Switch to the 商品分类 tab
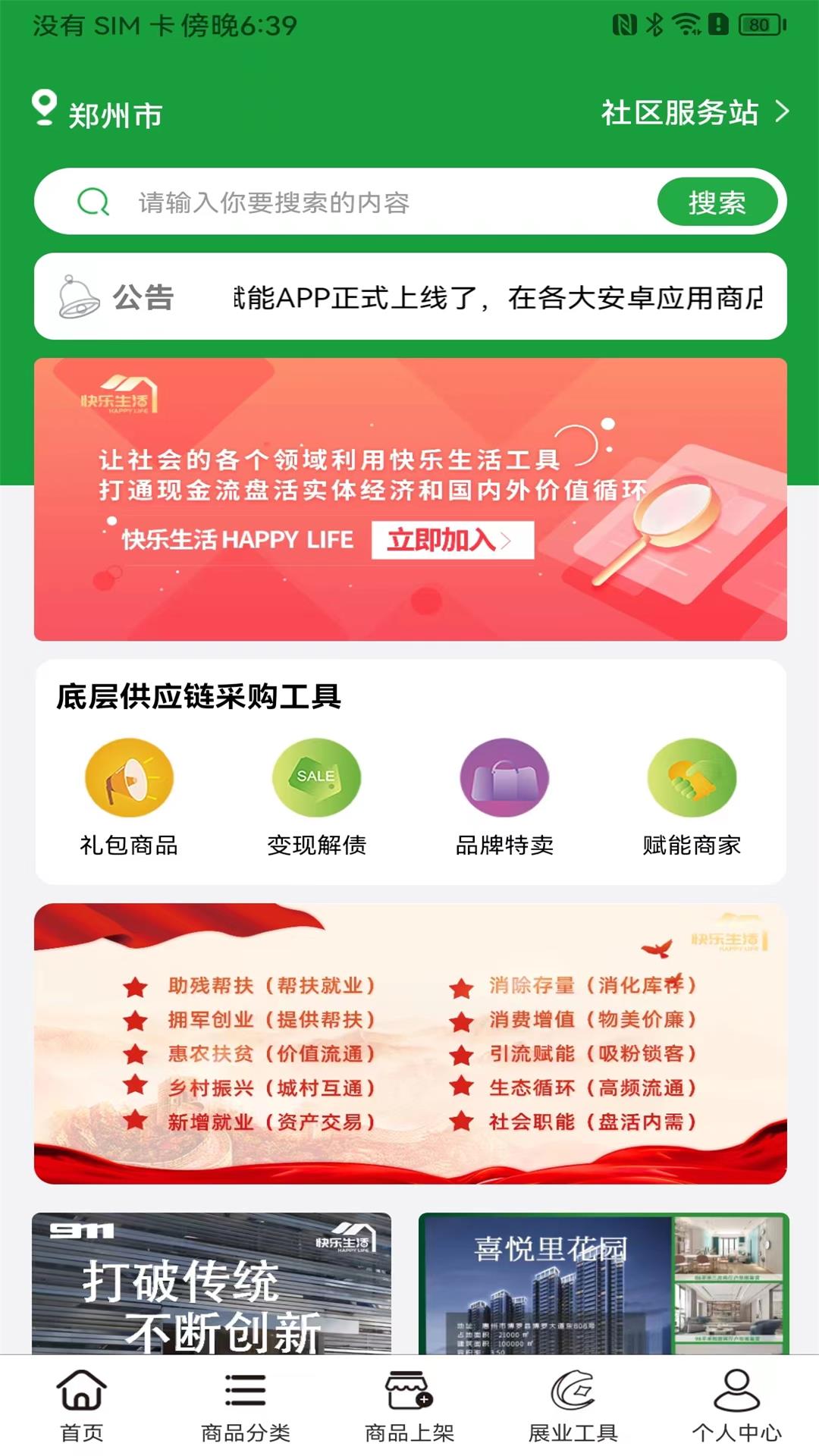Screen dimensions: 819x1456 [x=246, y=1405]
